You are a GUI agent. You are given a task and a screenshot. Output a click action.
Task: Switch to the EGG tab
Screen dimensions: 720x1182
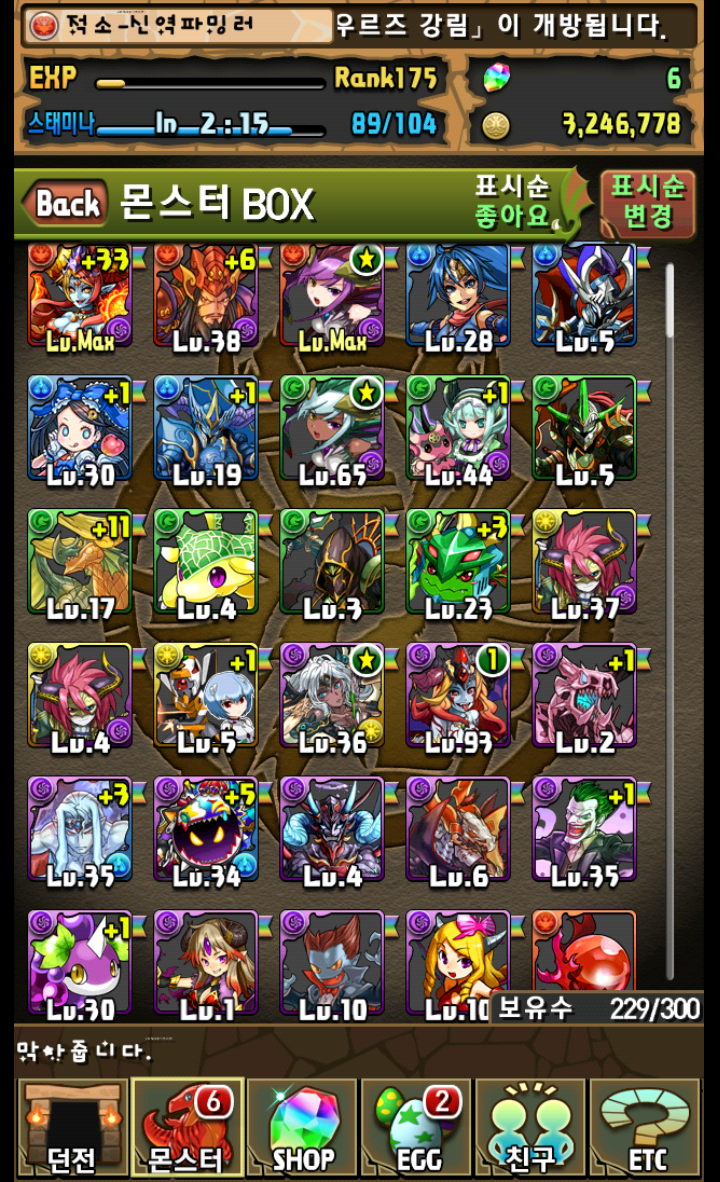point(416,1128)
